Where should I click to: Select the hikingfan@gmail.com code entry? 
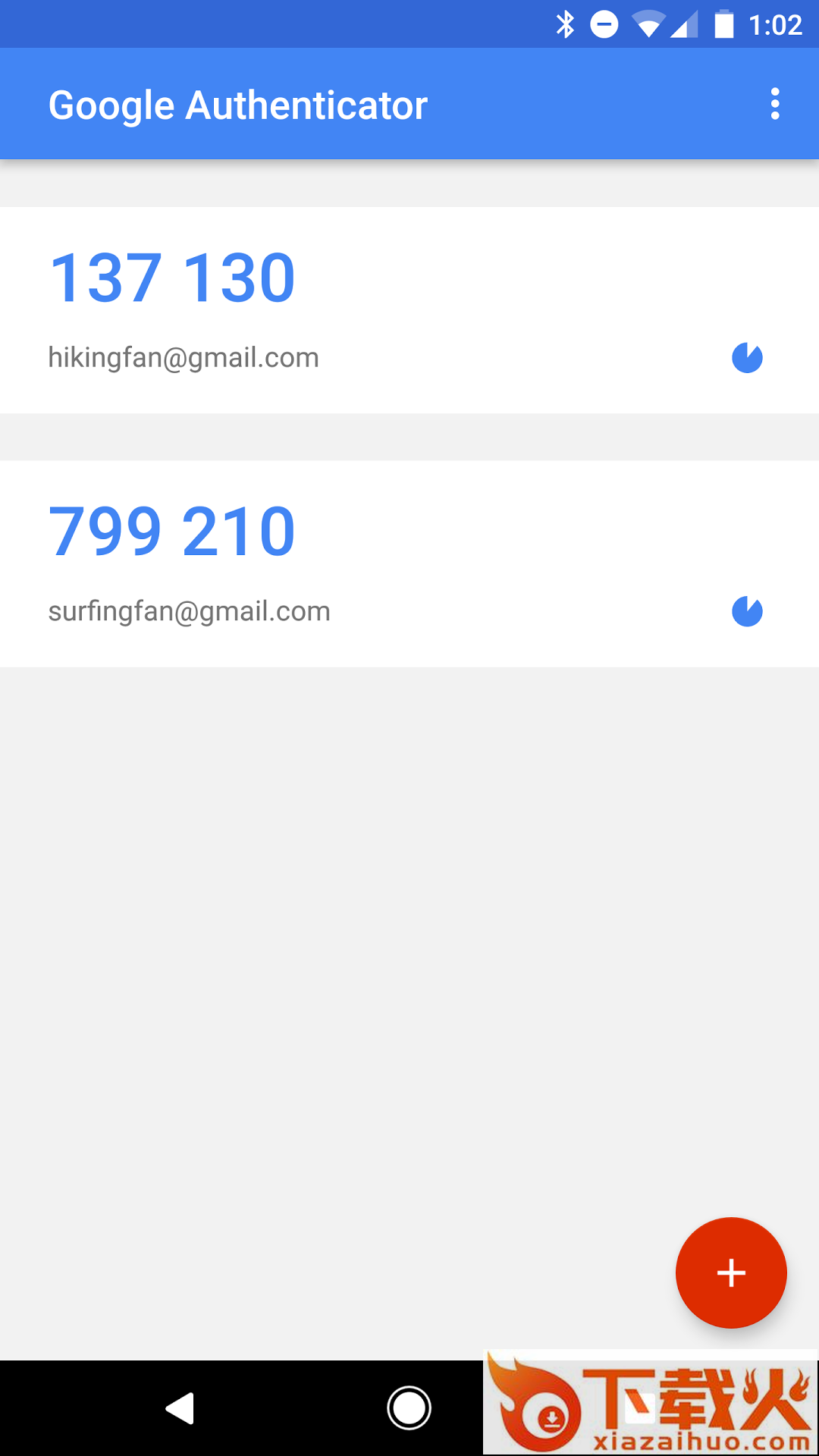pos(409,310)
